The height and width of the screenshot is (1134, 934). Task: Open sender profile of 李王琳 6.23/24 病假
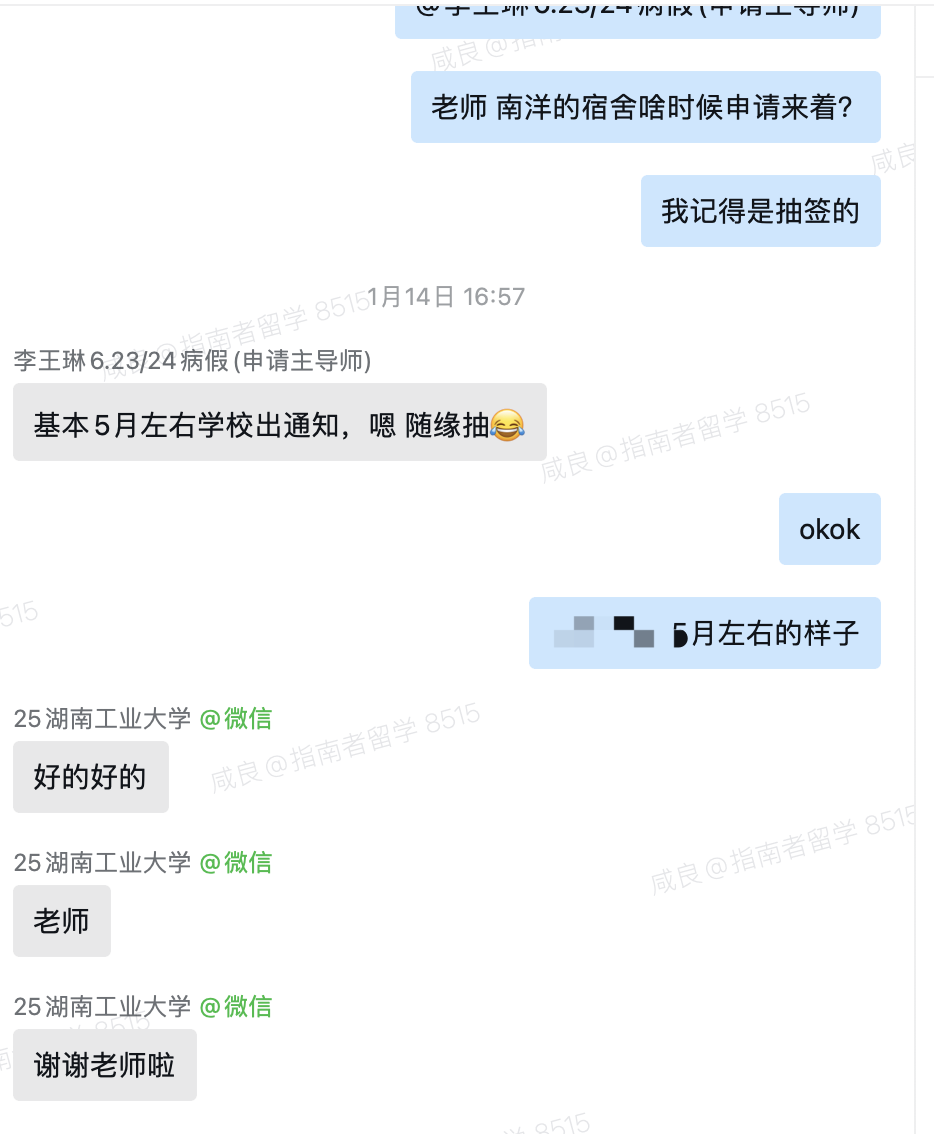point(192,361)
